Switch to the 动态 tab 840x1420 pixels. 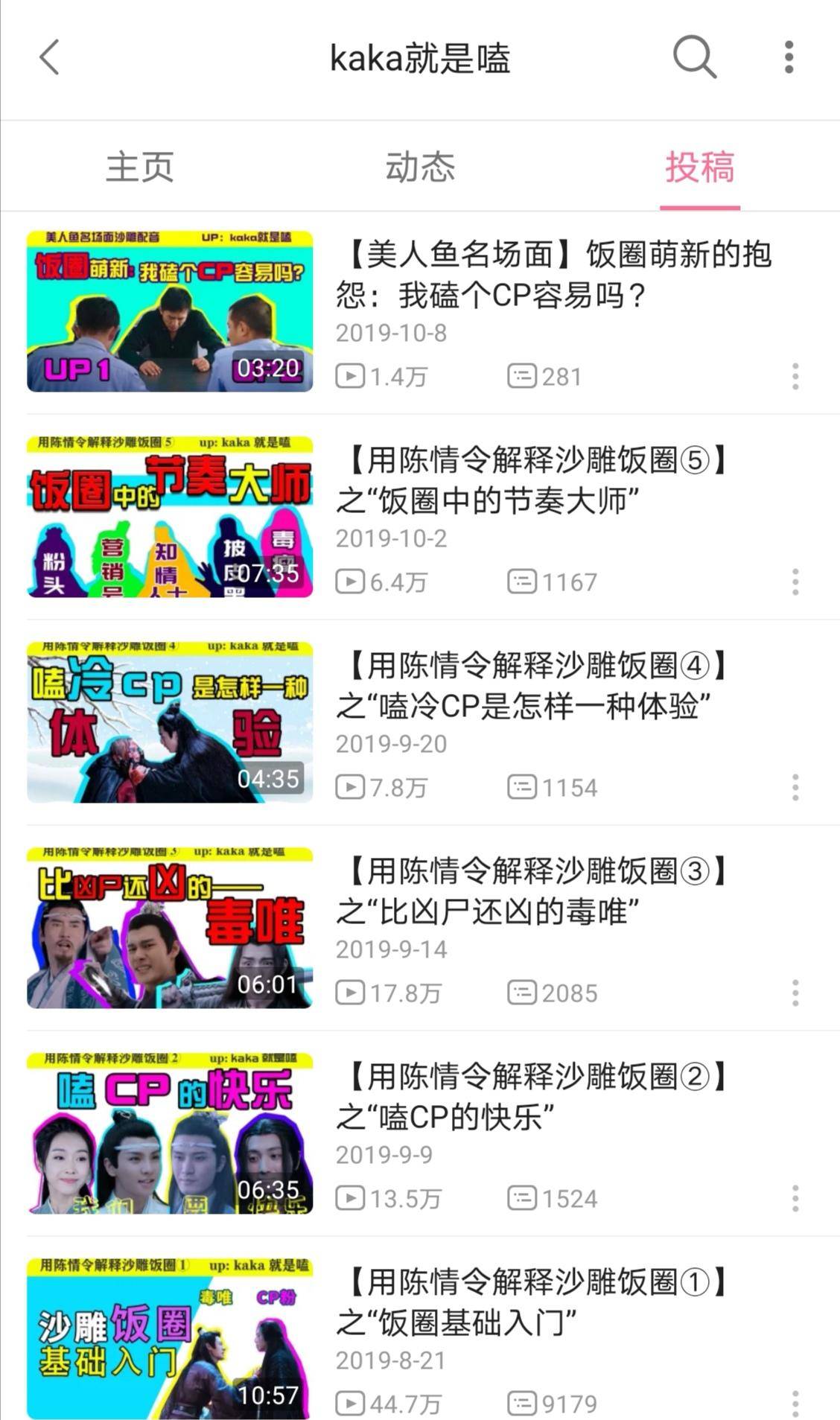[x=420, y=167]
